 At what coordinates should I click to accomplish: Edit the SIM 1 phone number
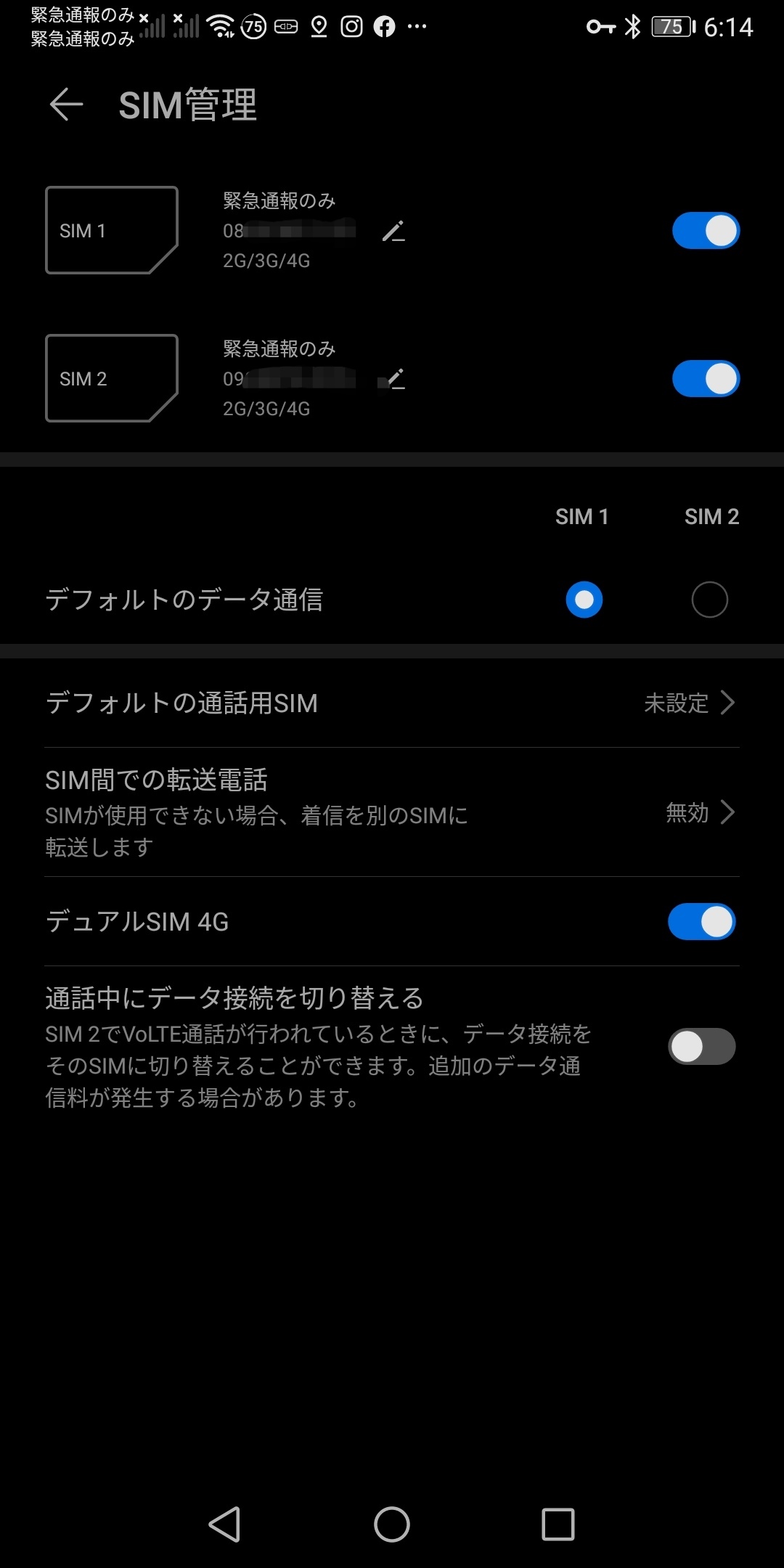(393, 231)
